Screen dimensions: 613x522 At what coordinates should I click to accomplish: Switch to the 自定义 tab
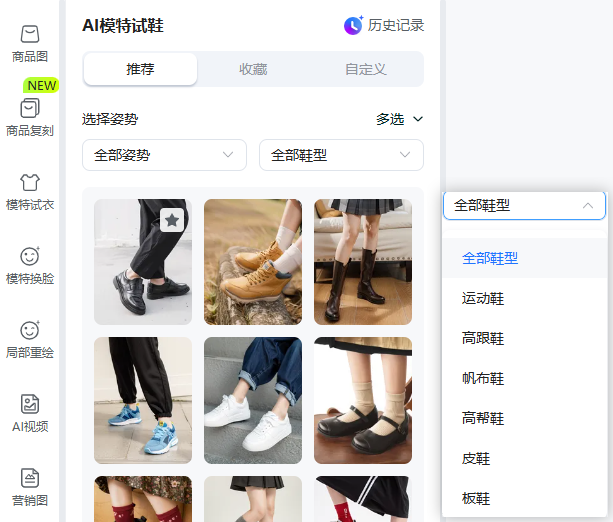(x=366, y=69)
